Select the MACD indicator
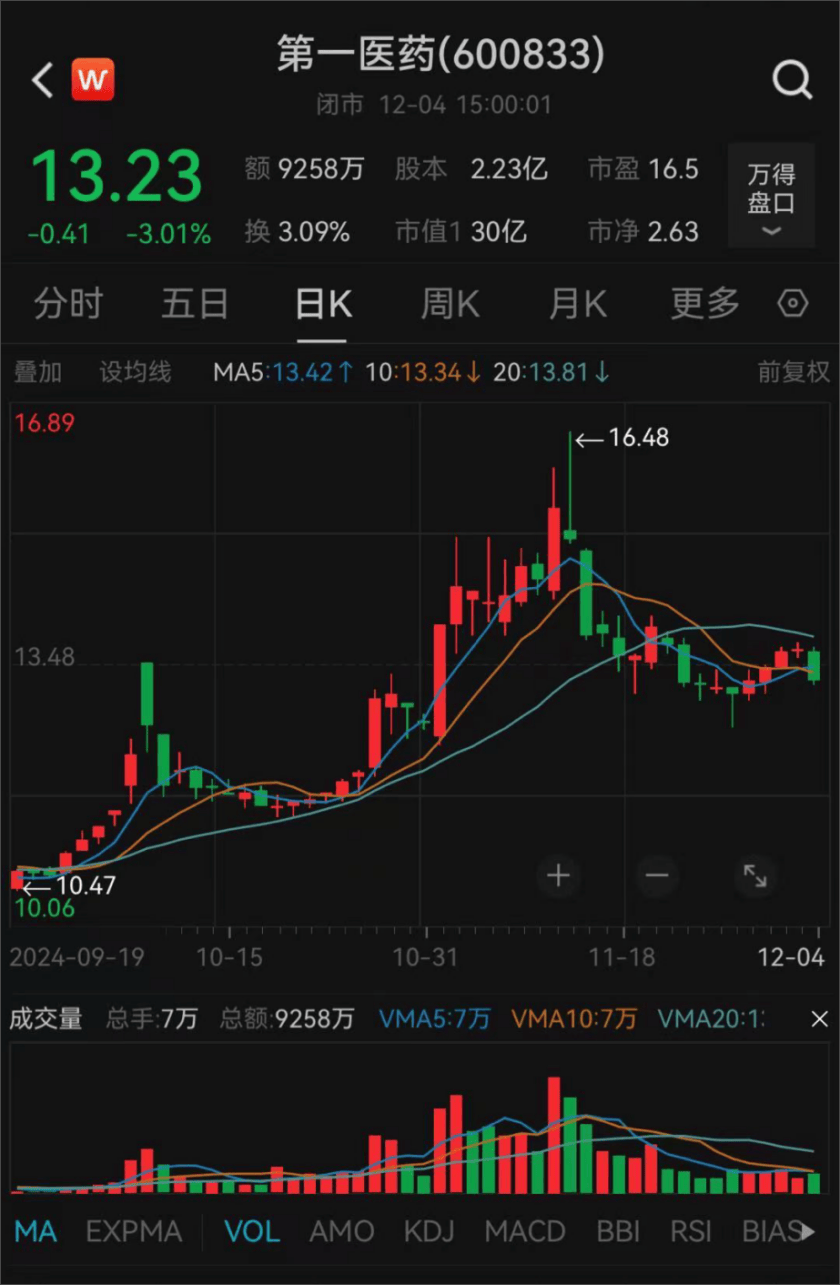840x1285 pixels. (524, 1233)
